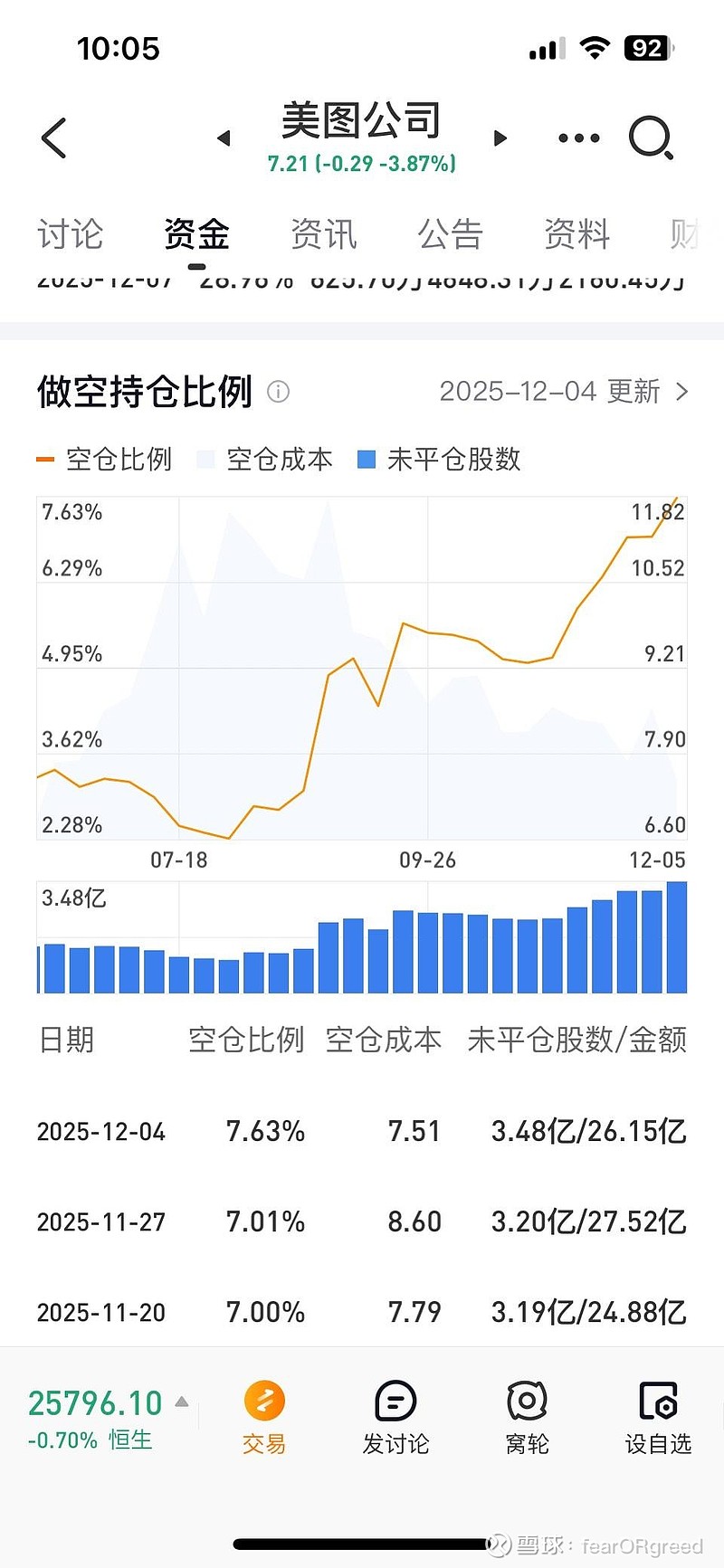
Task: Go back using the back arrow
Action: [x=54, y=138]
